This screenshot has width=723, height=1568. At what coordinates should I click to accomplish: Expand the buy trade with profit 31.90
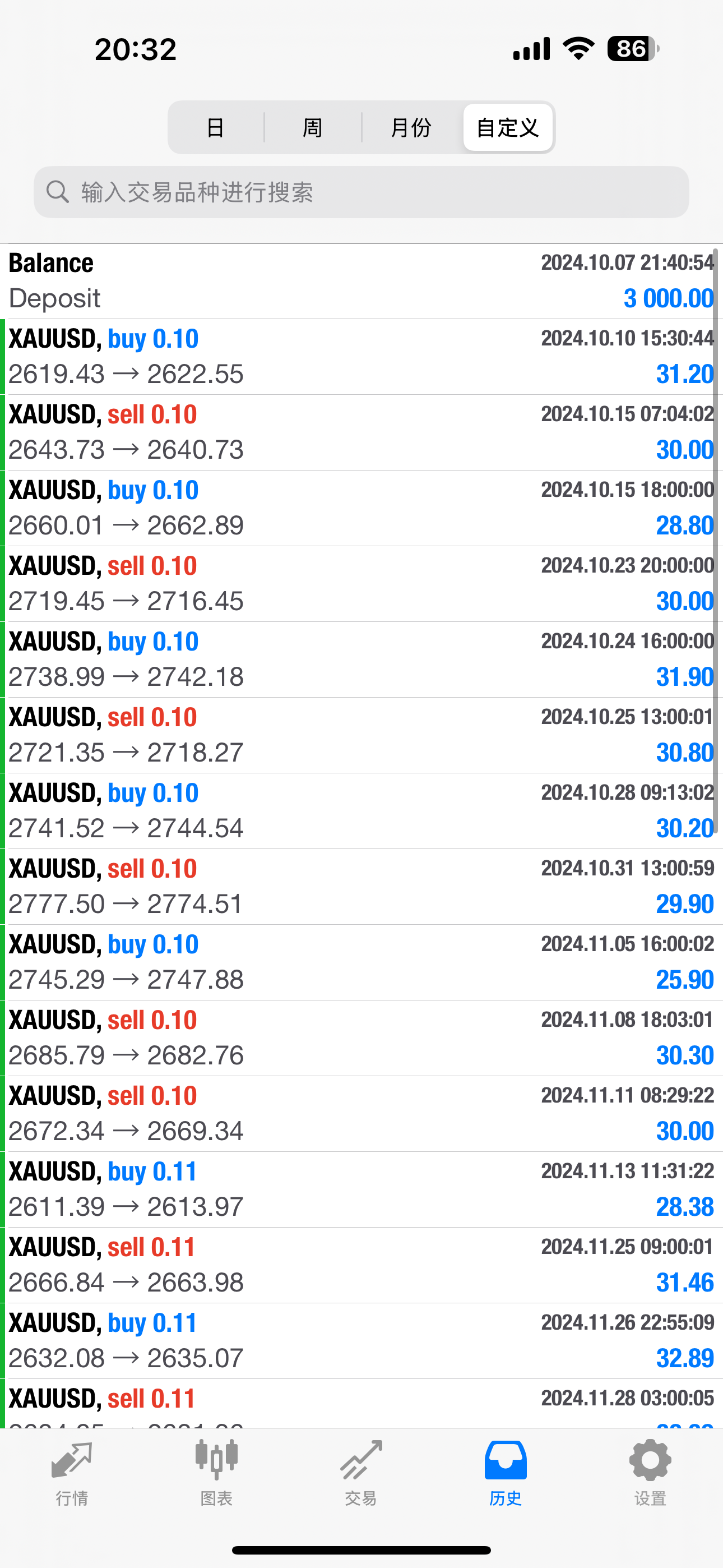(x=361, y=659)
